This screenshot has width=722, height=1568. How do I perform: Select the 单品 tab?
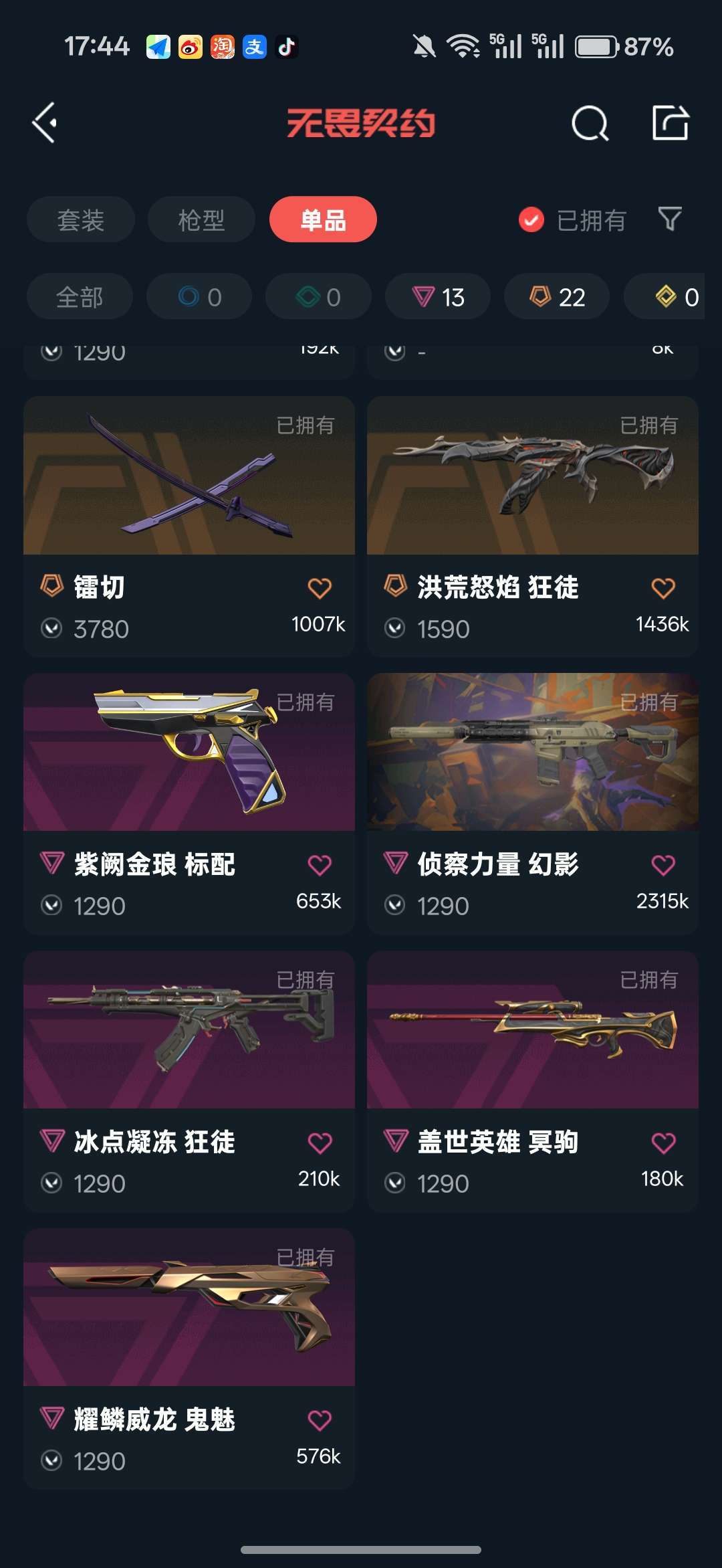click(x=323, y=219)
